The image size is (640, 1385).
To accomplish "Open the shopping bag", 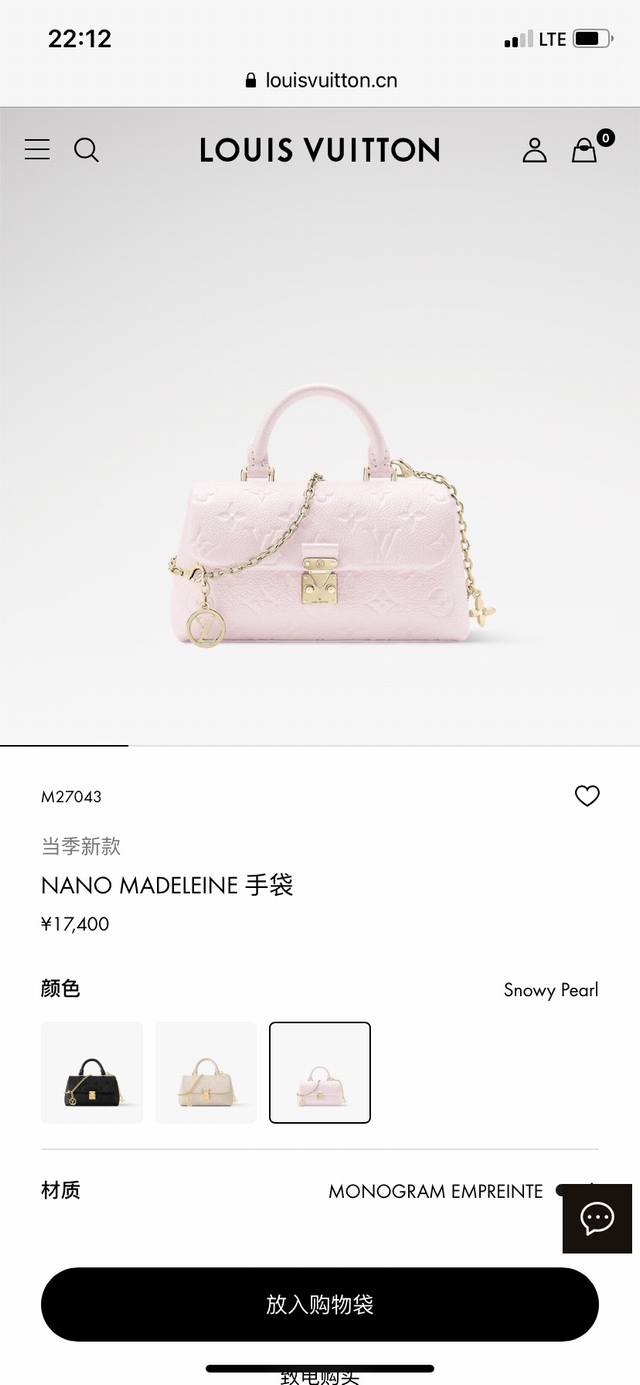I will pos(585,150).
